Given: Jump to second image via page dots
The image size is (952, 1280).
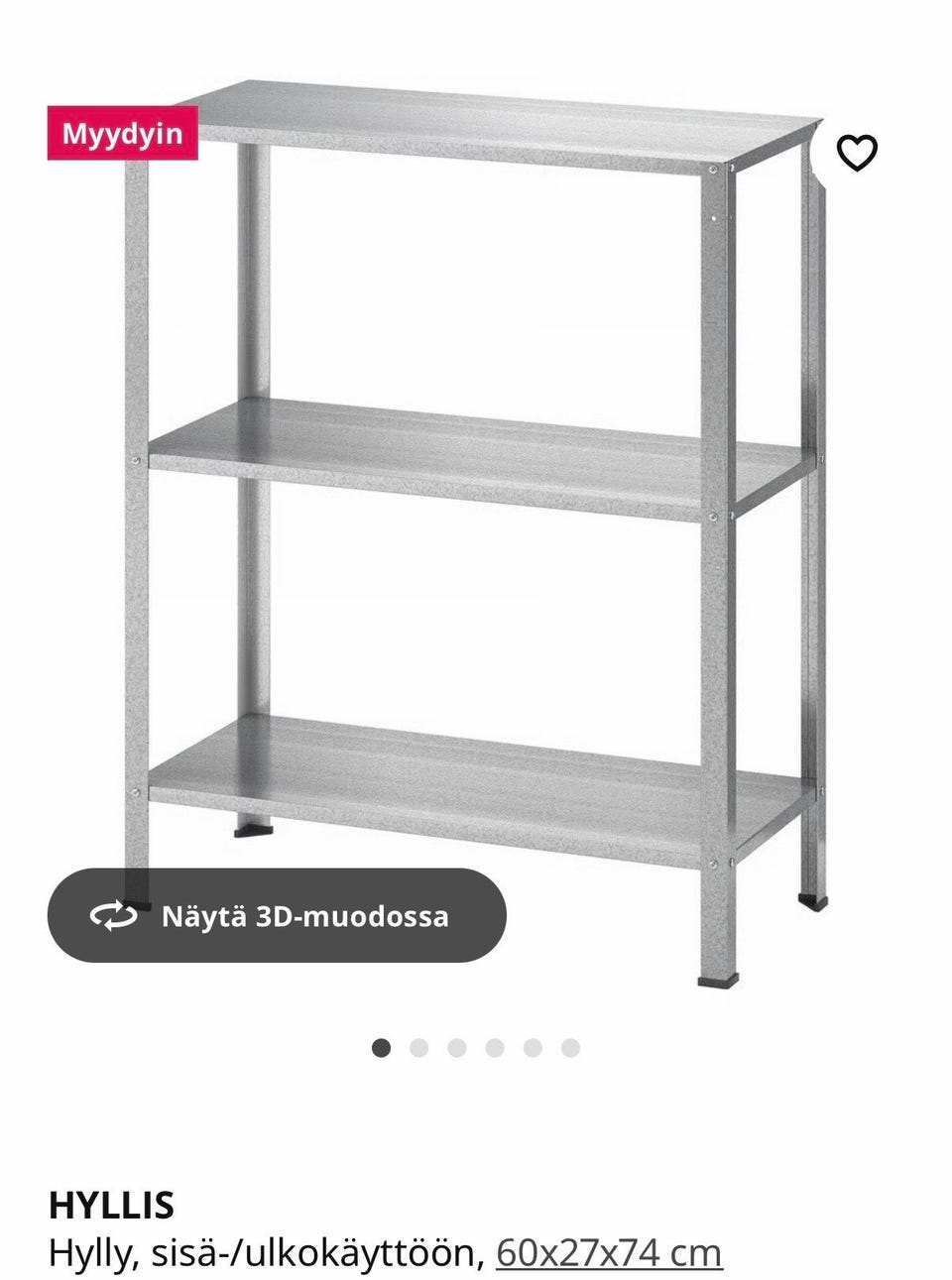Looking at the screenshot, I should click(x=418, y=1048).
